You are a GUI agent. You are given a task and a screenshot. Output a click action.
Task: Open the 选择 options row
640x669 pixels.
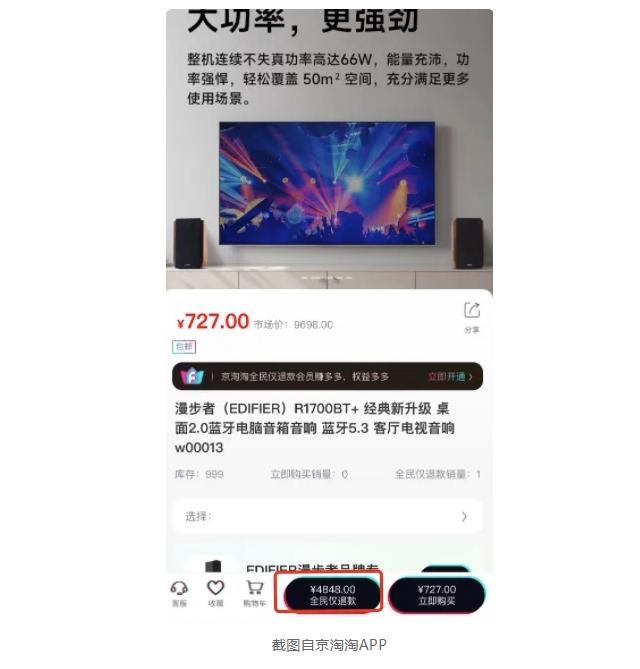point(327,516)
